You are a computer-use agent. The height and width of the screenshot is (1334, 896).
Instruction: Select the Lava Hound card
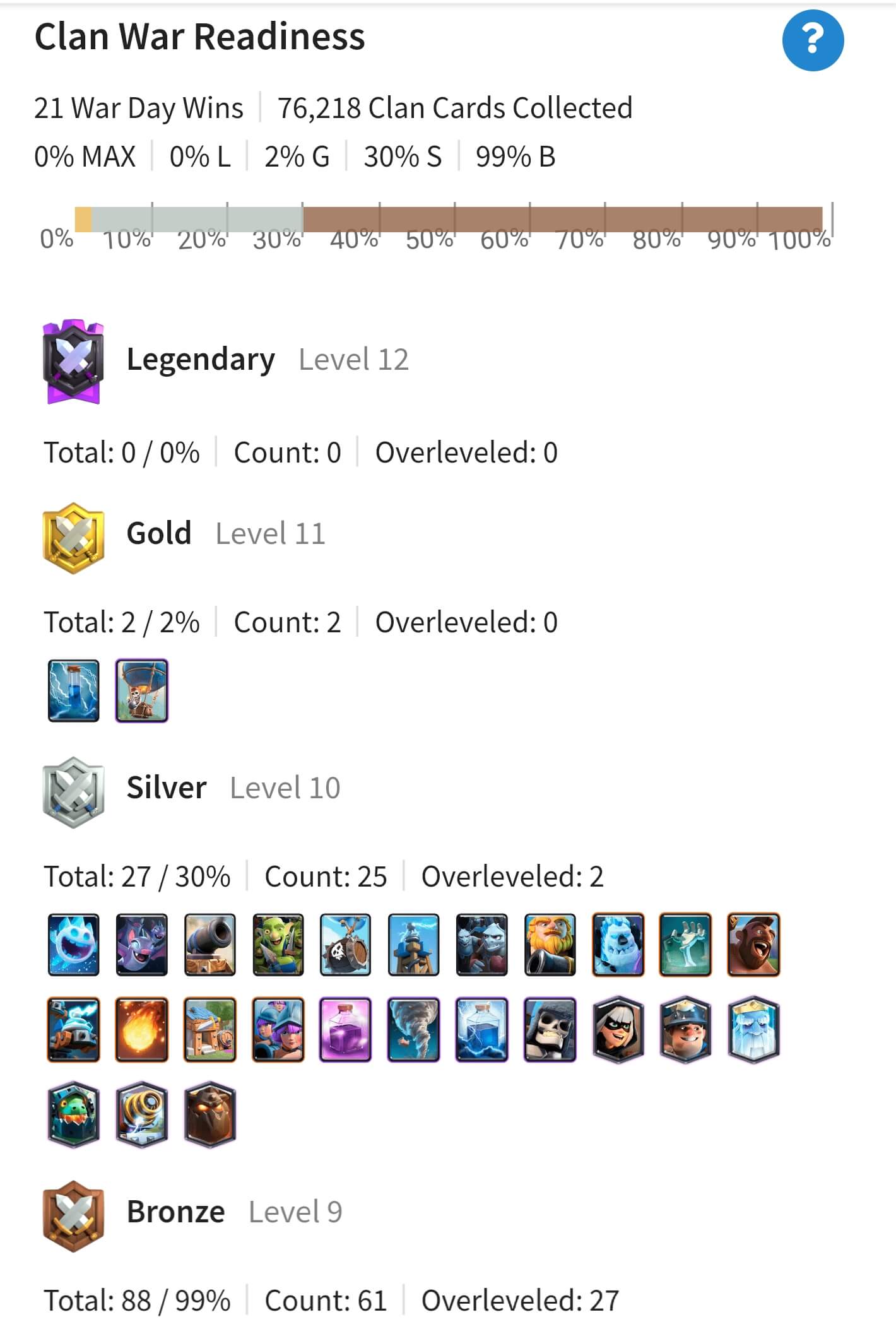point(209,1114)
